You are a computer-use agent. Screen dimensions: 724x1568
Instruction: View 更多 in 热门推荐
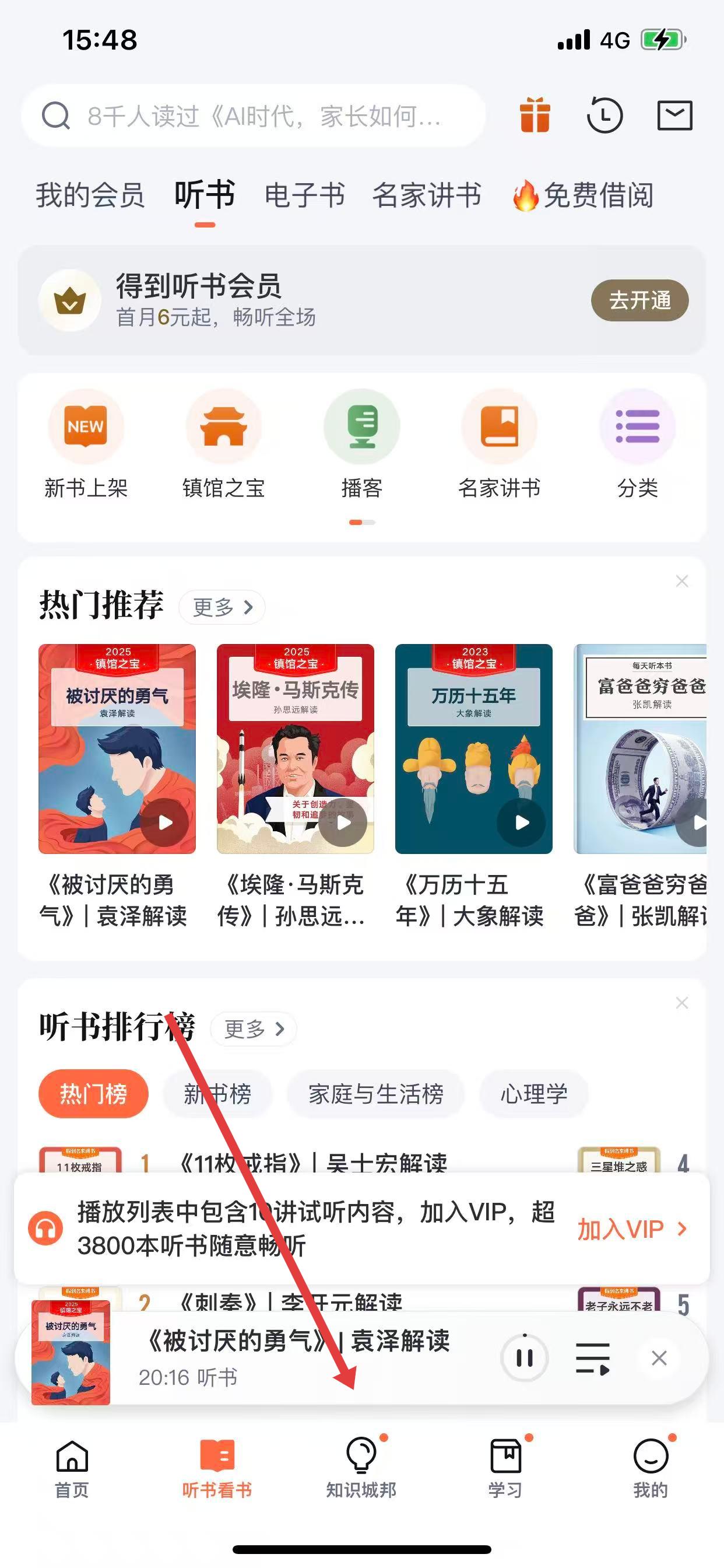coord(222,607)
